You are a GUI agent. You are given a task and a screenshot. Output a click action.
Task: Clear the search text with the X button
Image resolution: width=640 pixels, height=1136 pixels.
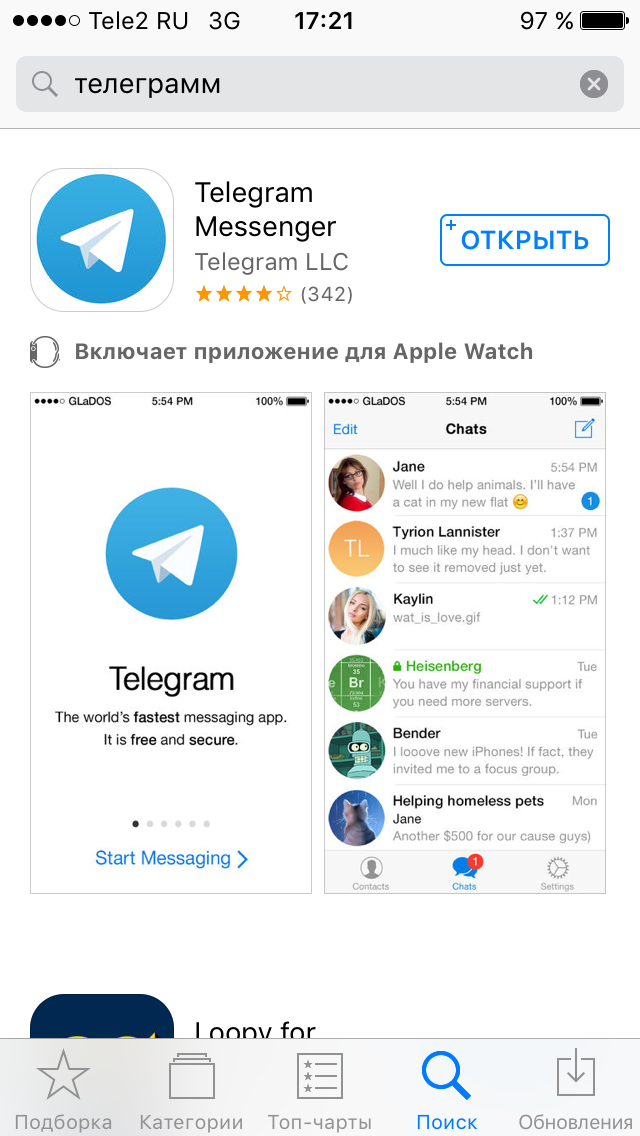(x=594, y=84)
